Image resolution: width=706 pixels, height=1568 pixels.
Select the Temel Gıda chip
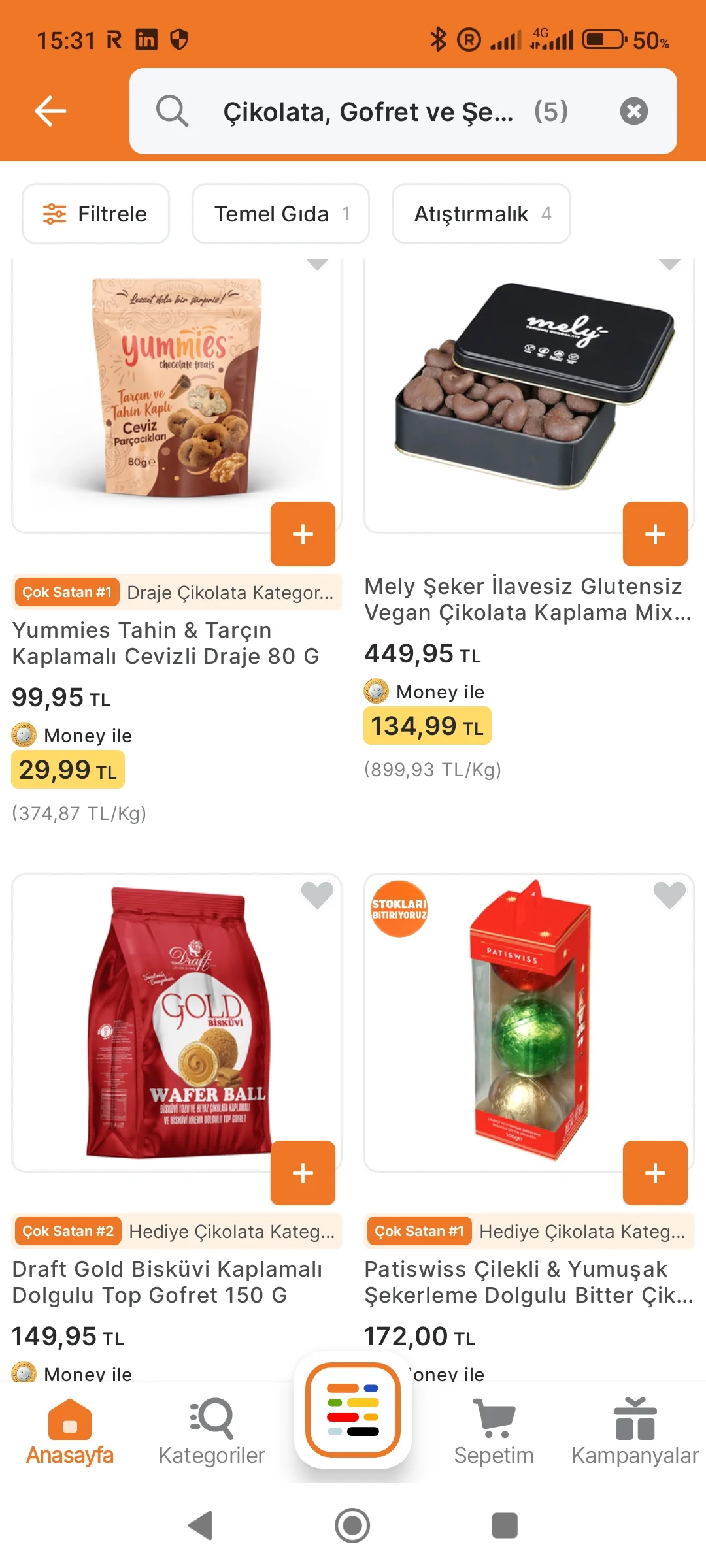point(280,214)
